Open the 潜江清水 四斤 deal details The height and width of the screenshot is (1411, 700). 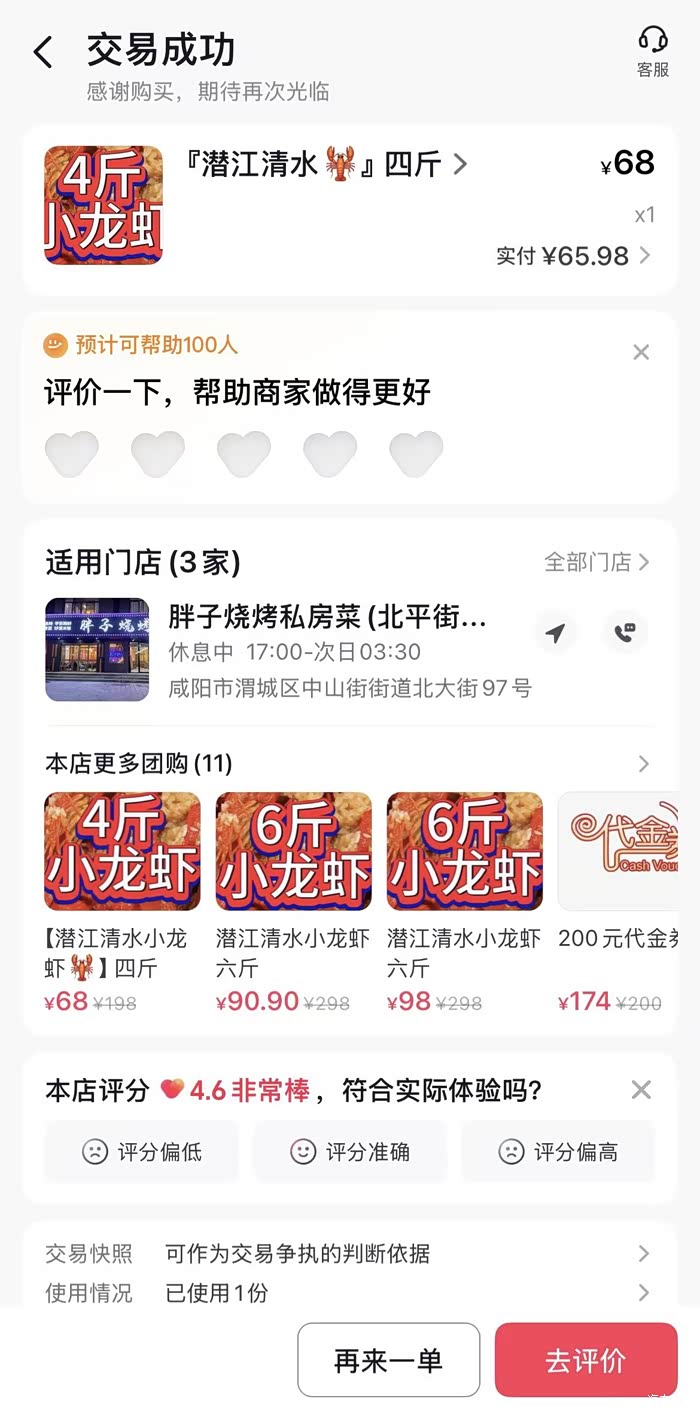click(x=326, y=165)
